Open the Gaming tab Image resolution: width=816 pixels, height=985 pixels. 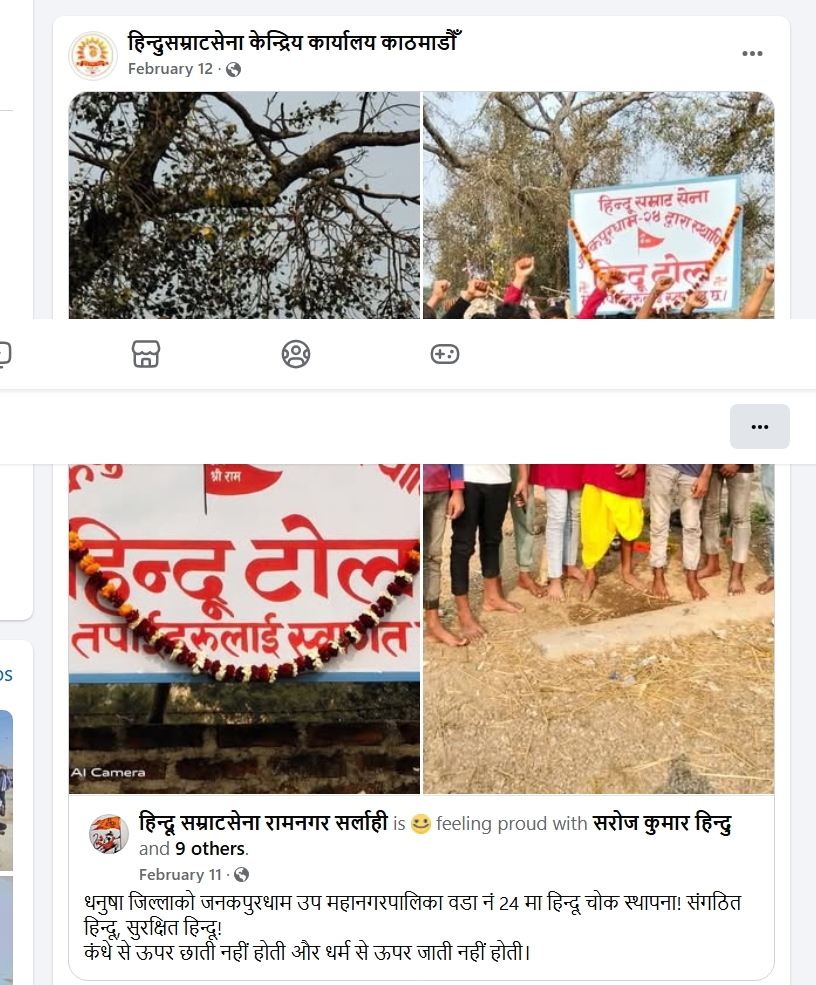445,354
